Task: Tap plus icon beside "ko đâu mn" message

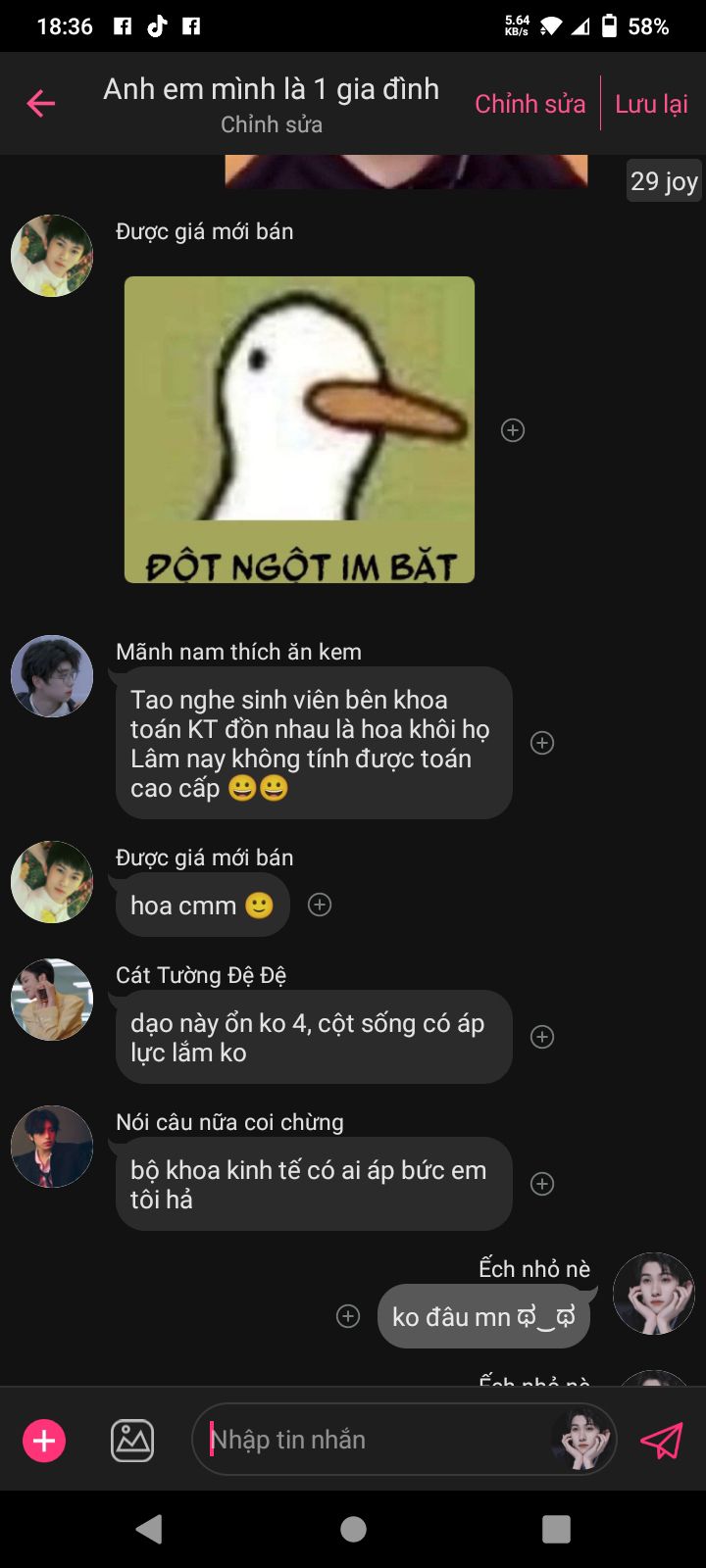Action: pyautogui.click(x=348, y=1316)
